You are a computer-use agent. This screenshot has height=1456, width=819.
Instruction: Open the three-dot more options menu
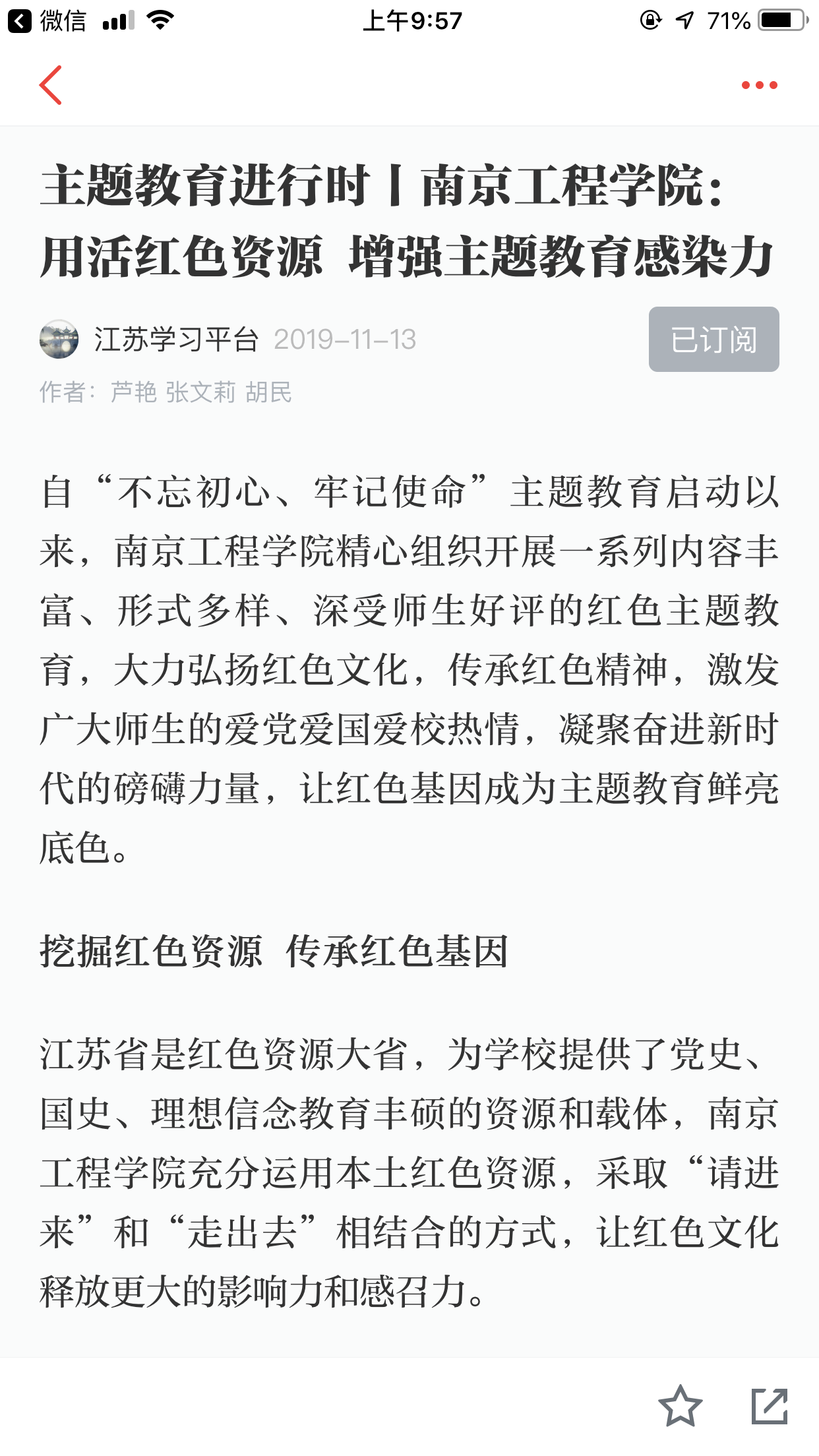click(x=759, y=85)
